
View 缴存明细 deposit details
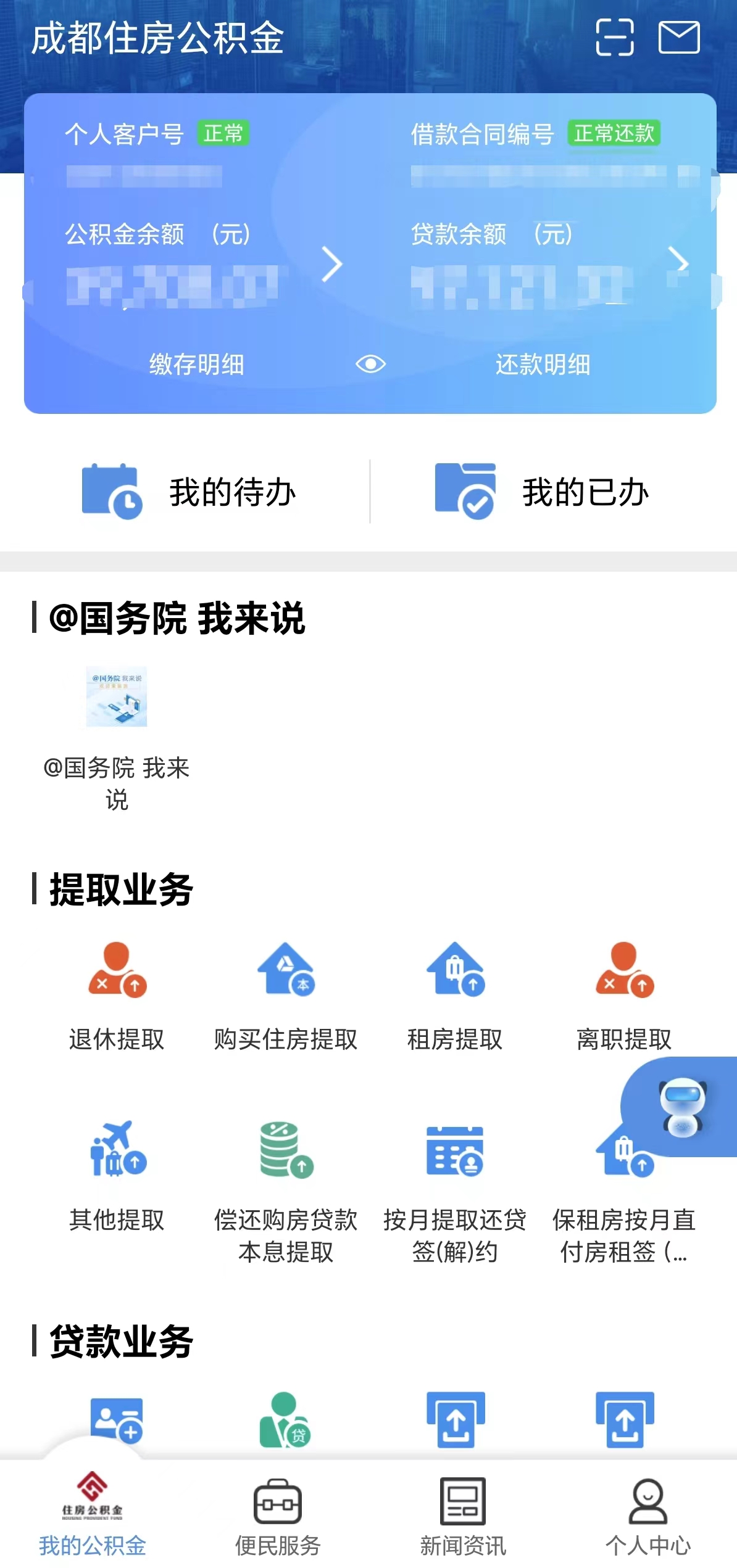pos(198,365)
